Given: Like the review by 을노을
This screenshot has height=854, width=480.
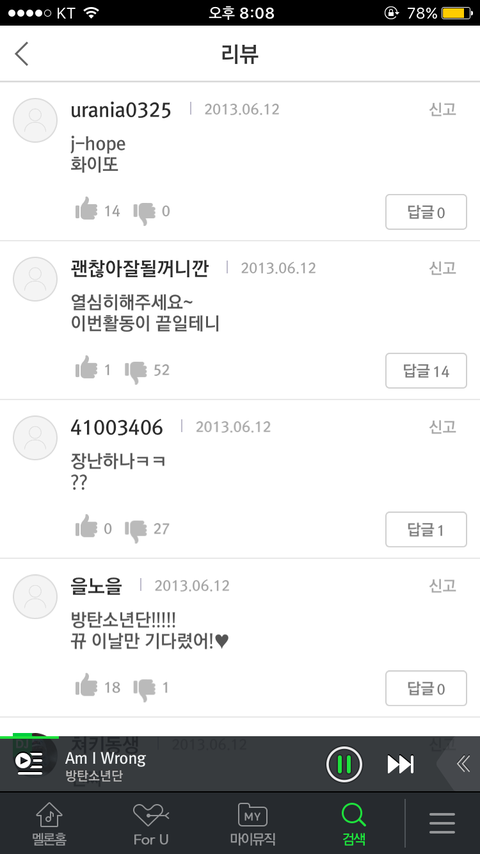Looking at the screenshot, I should [x=86, y=686].
